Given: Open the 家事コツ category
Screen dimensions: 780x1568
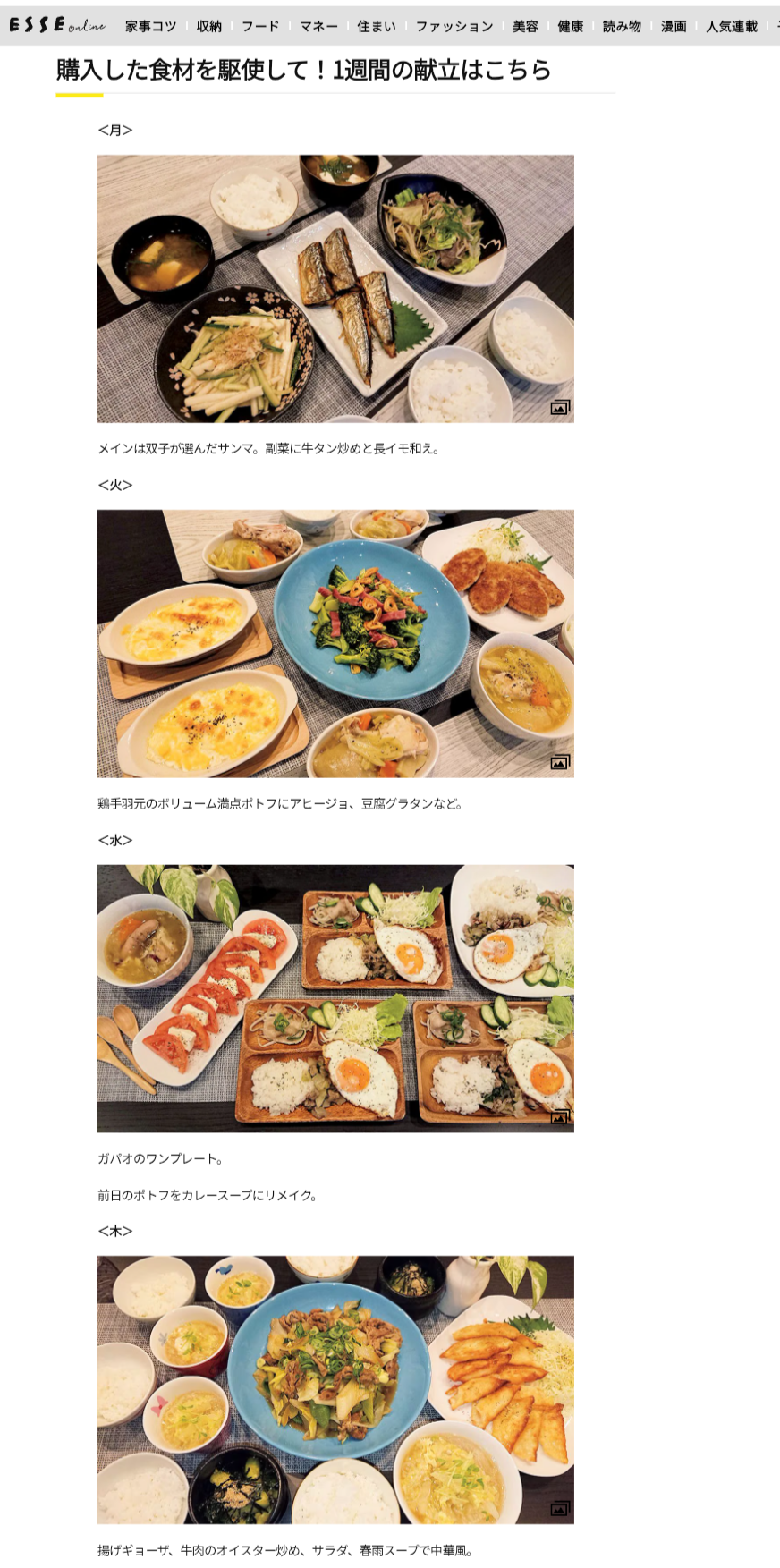Looking at the screenshot, I should coord(150,26).
